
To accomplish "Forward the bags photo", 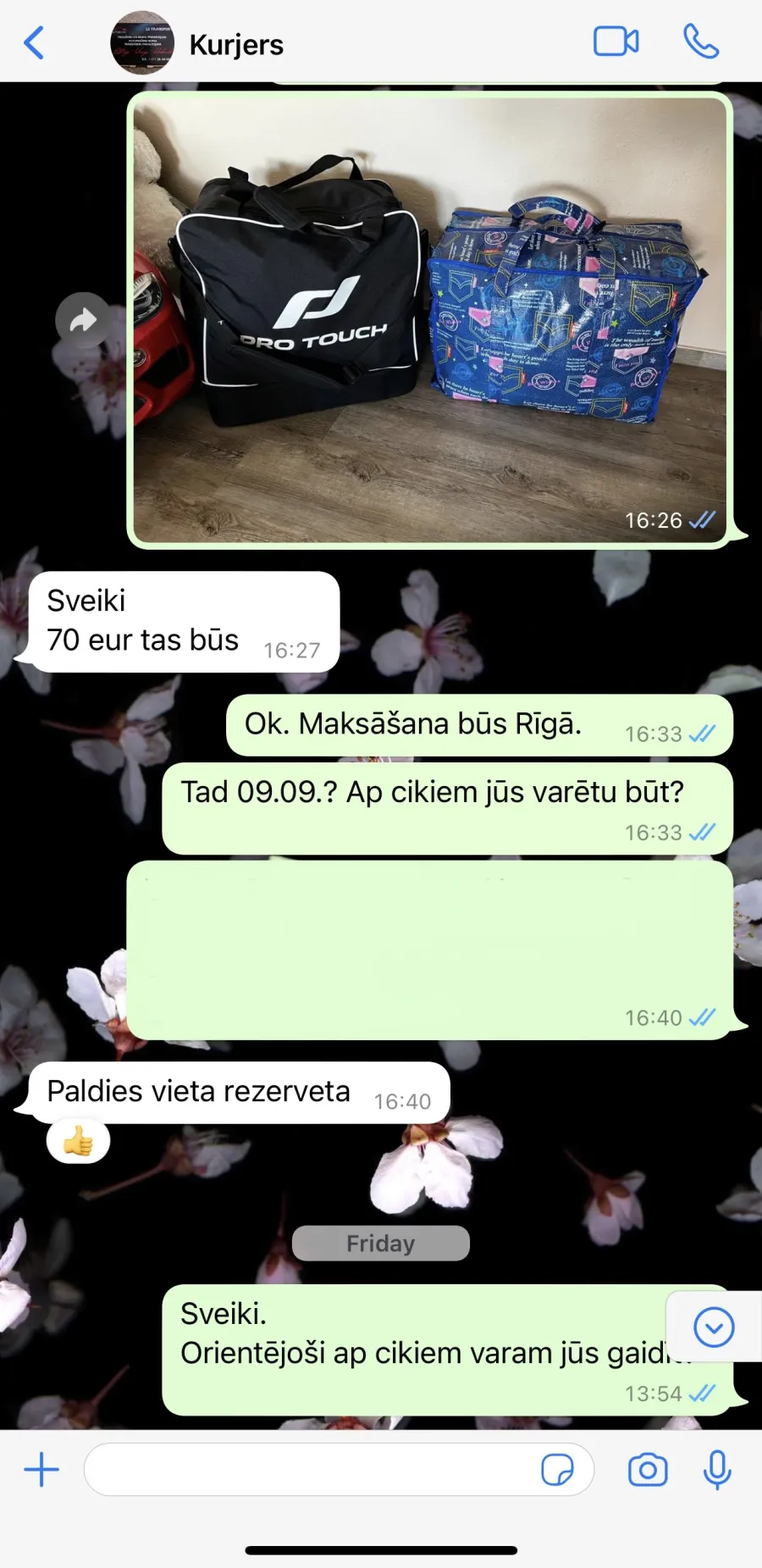I will tap(83, 319).
